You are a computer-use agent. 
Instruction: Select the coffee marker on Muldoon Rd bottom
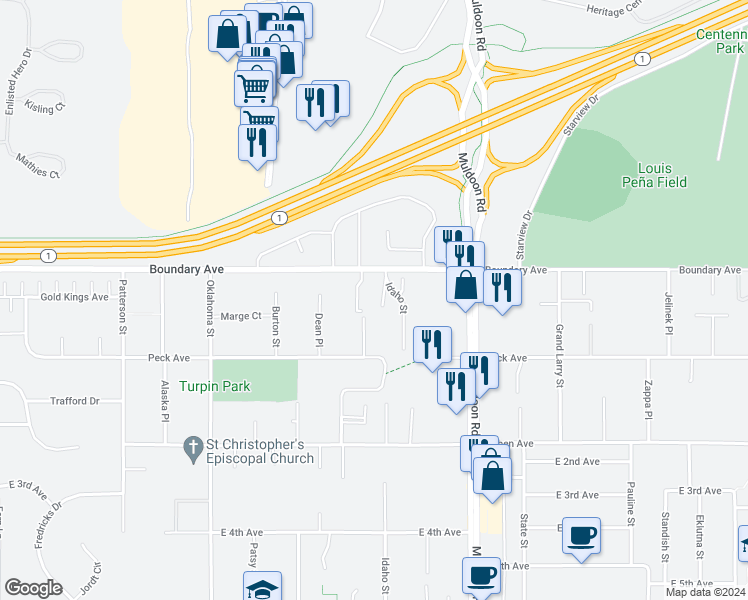coord(481,576)
